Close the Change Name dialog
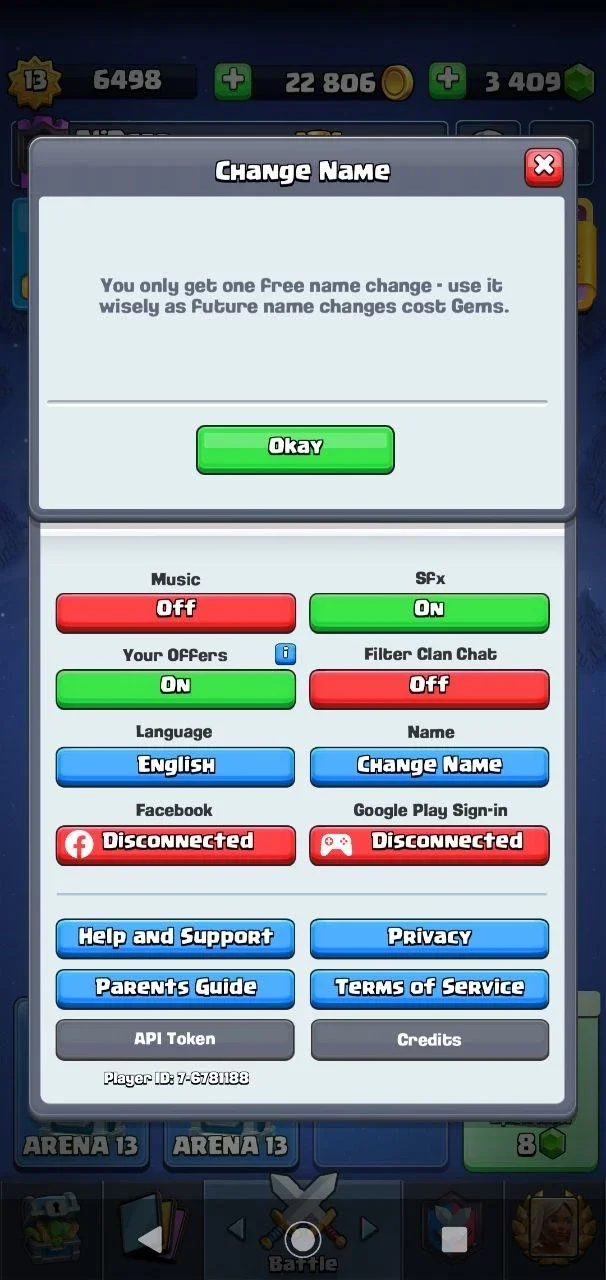The image size is (606, 1280). [544, 166]
